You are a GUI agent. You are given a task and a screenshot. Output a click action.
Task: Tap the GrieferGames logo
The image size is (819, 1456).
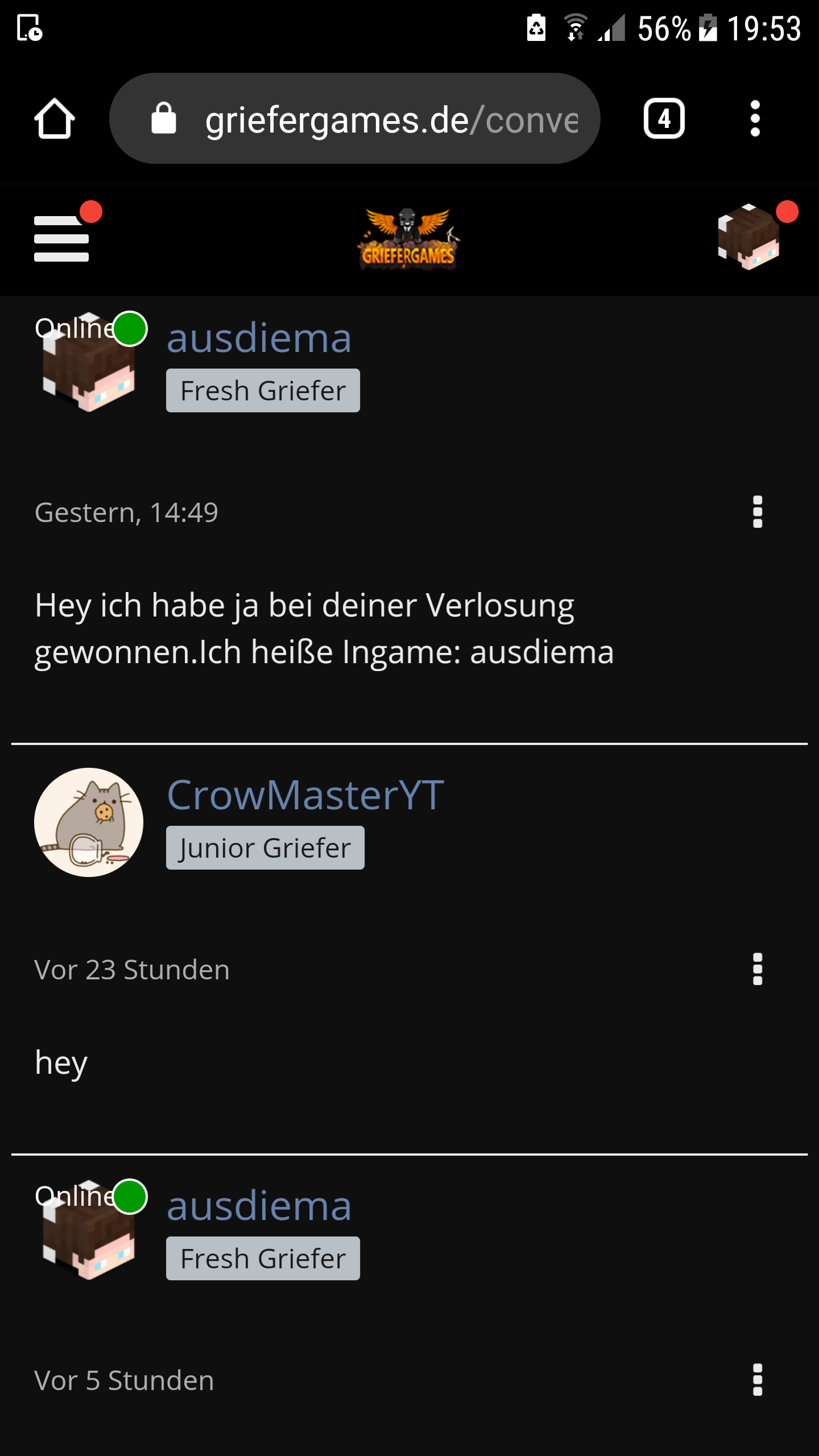408,238
